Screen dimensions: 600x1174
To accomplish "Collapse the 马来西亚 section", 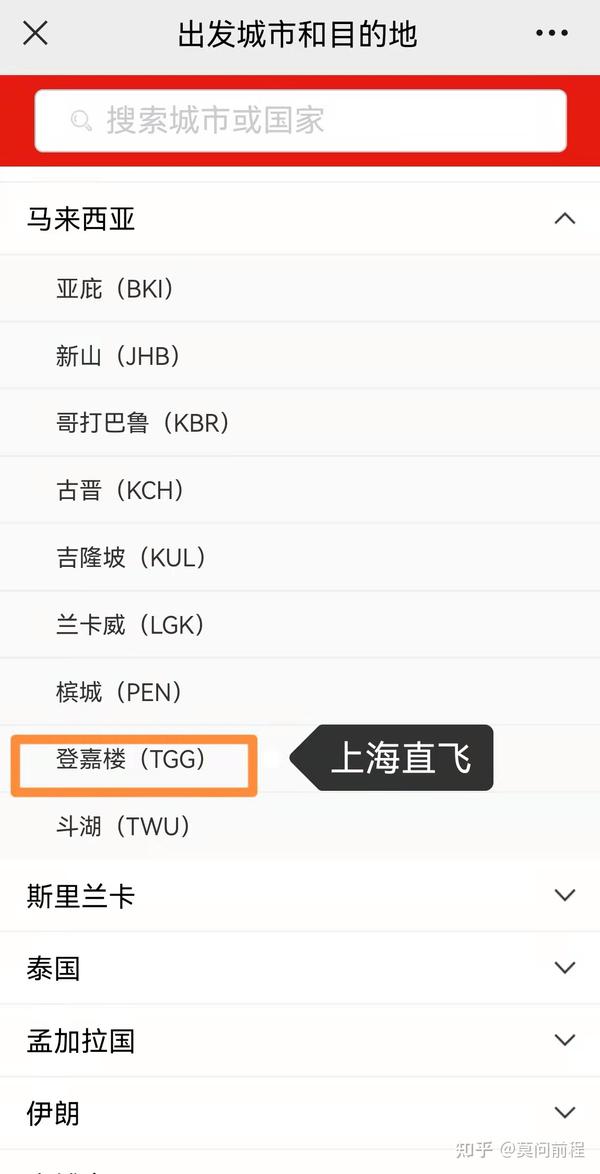I will pyautogui.click(x=300, y=219).
